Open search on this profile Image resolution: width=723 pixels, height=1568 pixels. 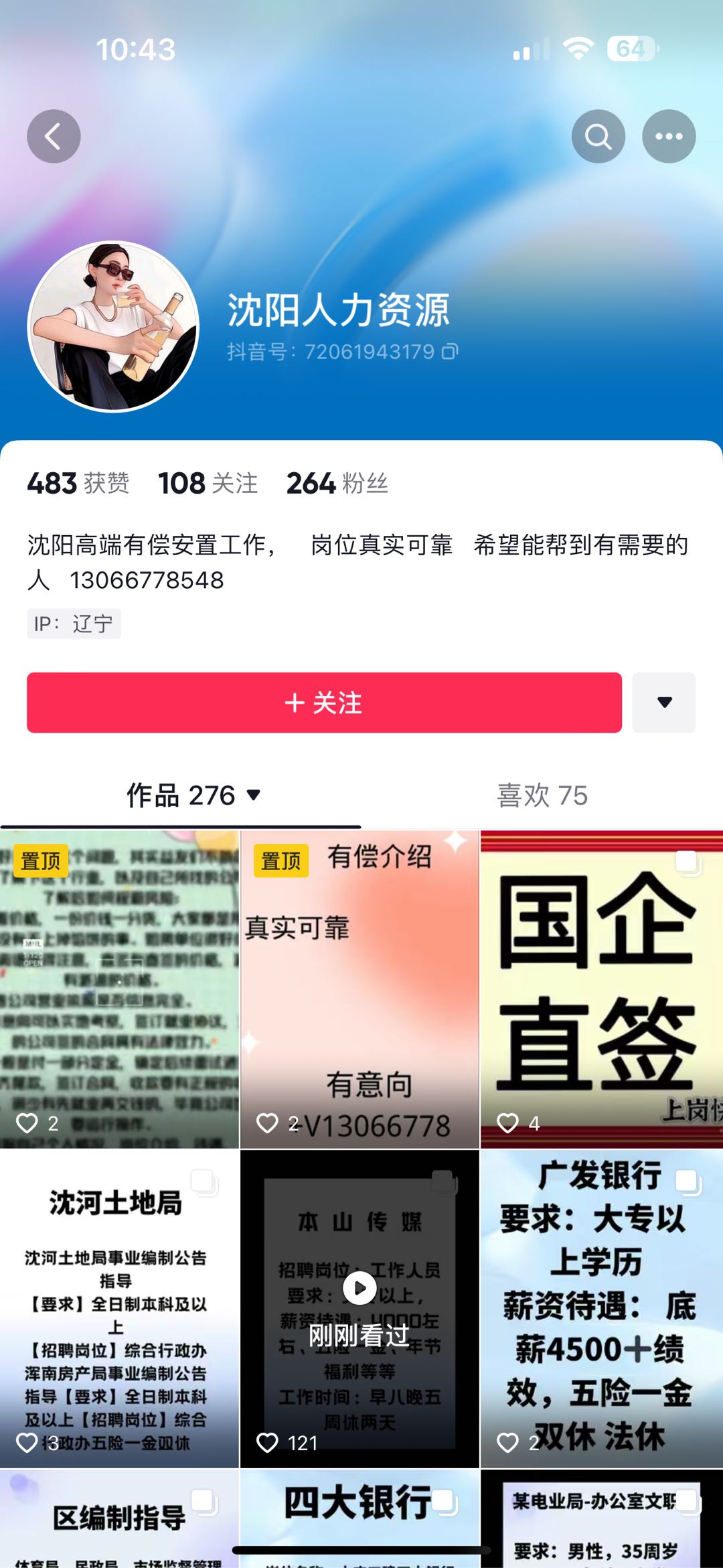coord(598,137)
